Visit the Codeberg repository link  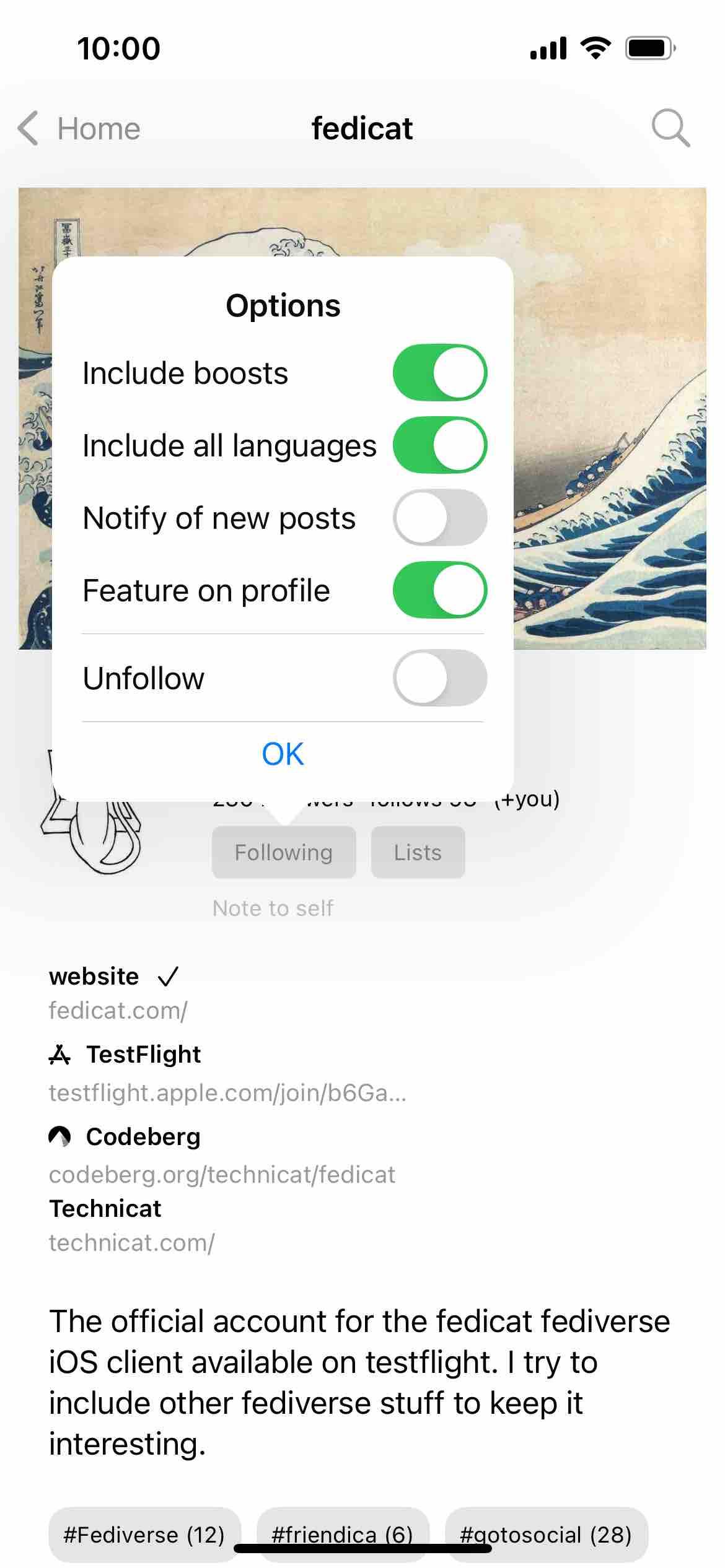222,1174
